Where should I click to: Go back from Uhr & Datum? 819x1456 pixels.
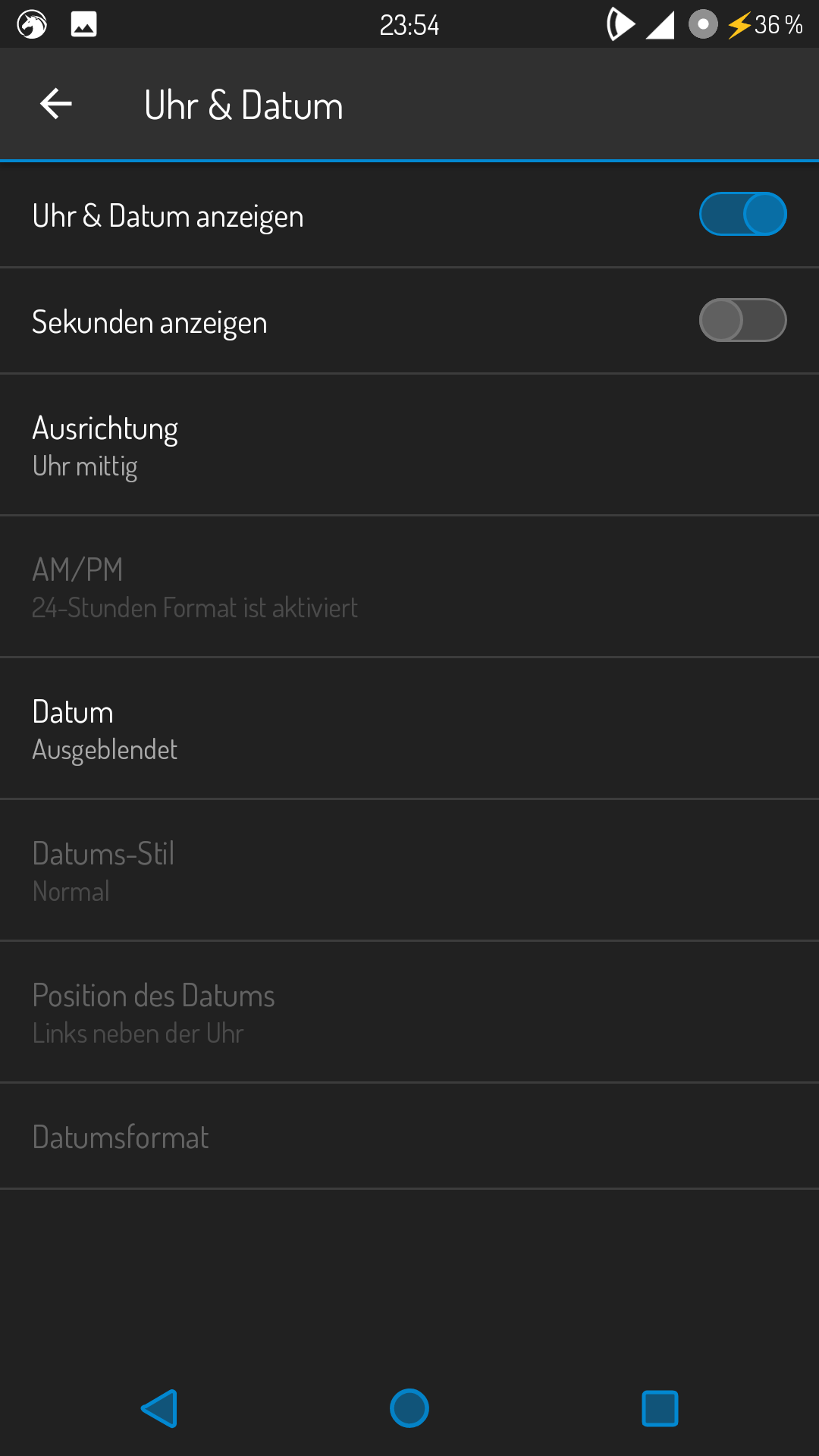tap(56, 104)
